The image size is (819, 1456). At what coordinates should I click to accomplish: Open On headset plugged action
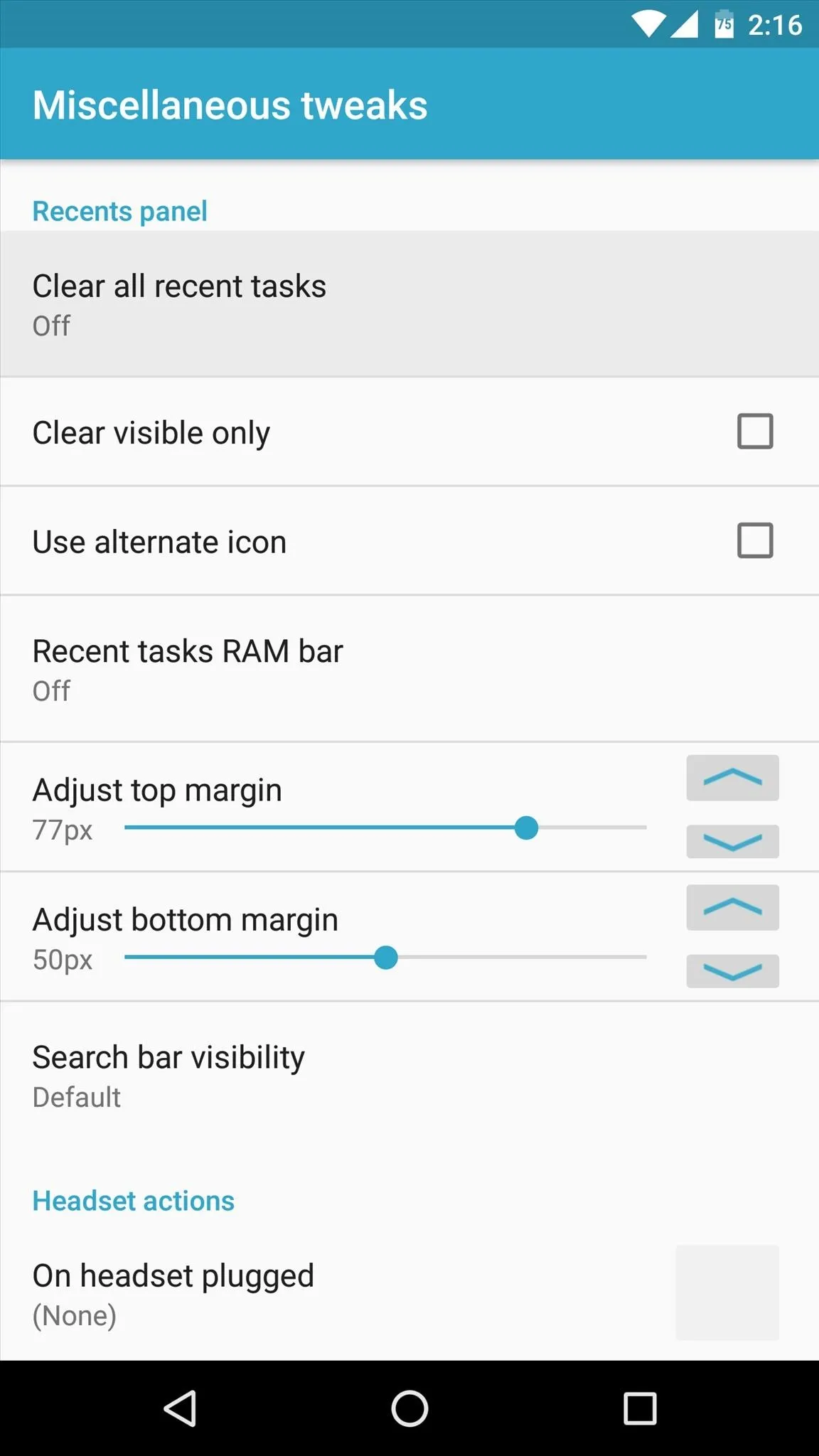point(409,1294)
